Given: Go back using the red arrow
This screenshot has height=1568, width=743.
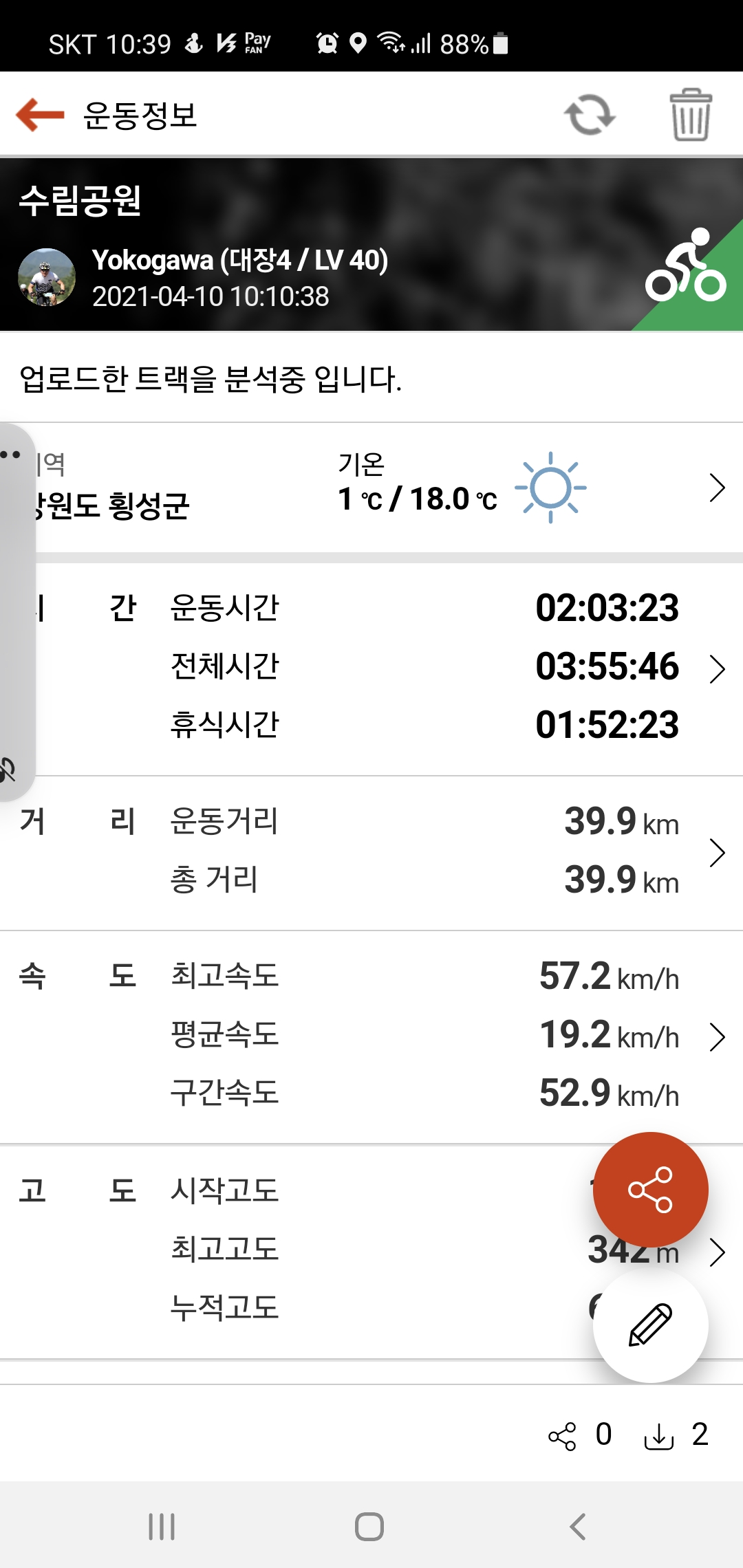Looking at the screenshot, I should click(x=40, y=114).
